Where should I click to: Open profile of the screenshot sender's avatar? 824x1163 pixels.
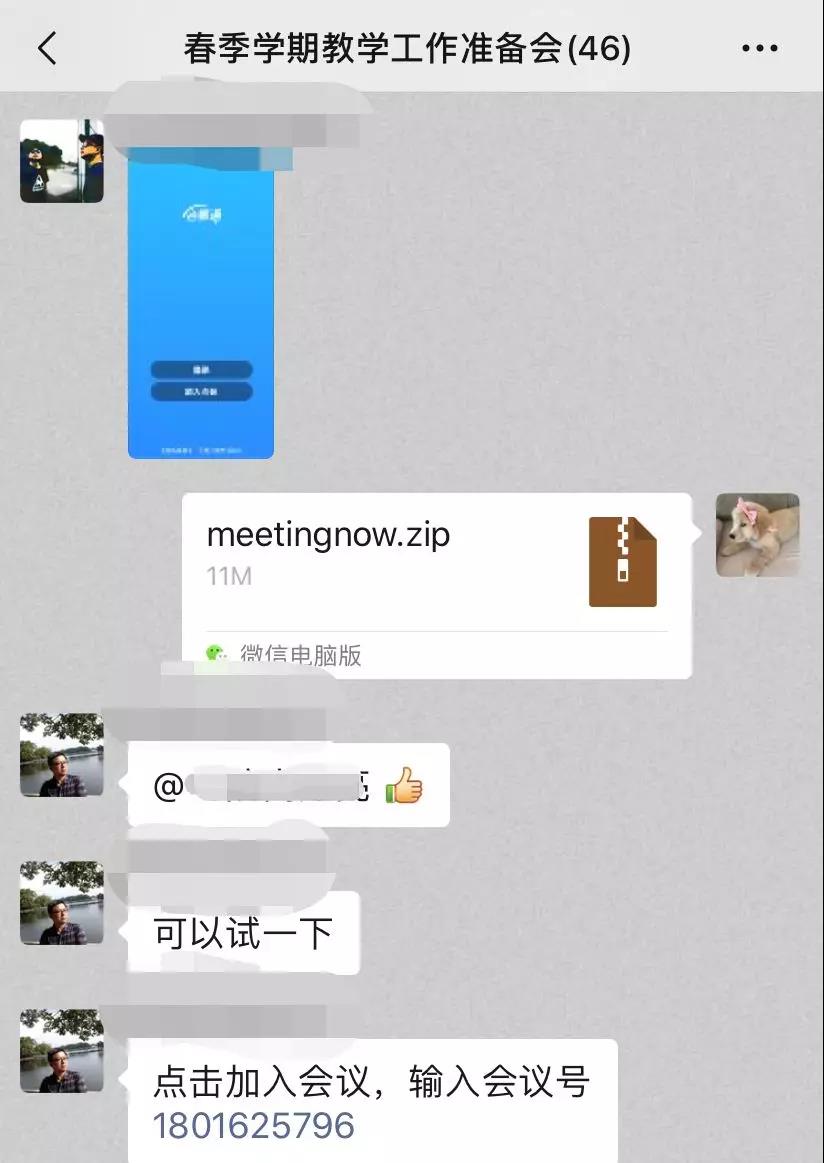[62, 161]
